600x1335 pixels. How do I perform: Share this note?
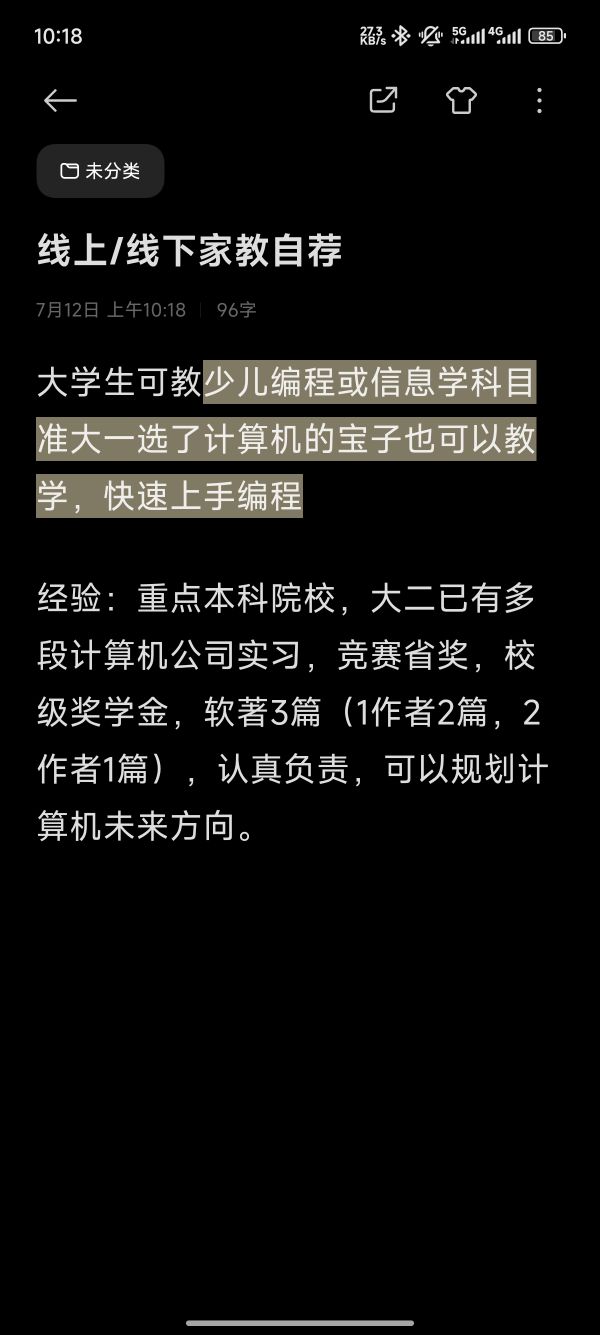click(x=383, y=100)
